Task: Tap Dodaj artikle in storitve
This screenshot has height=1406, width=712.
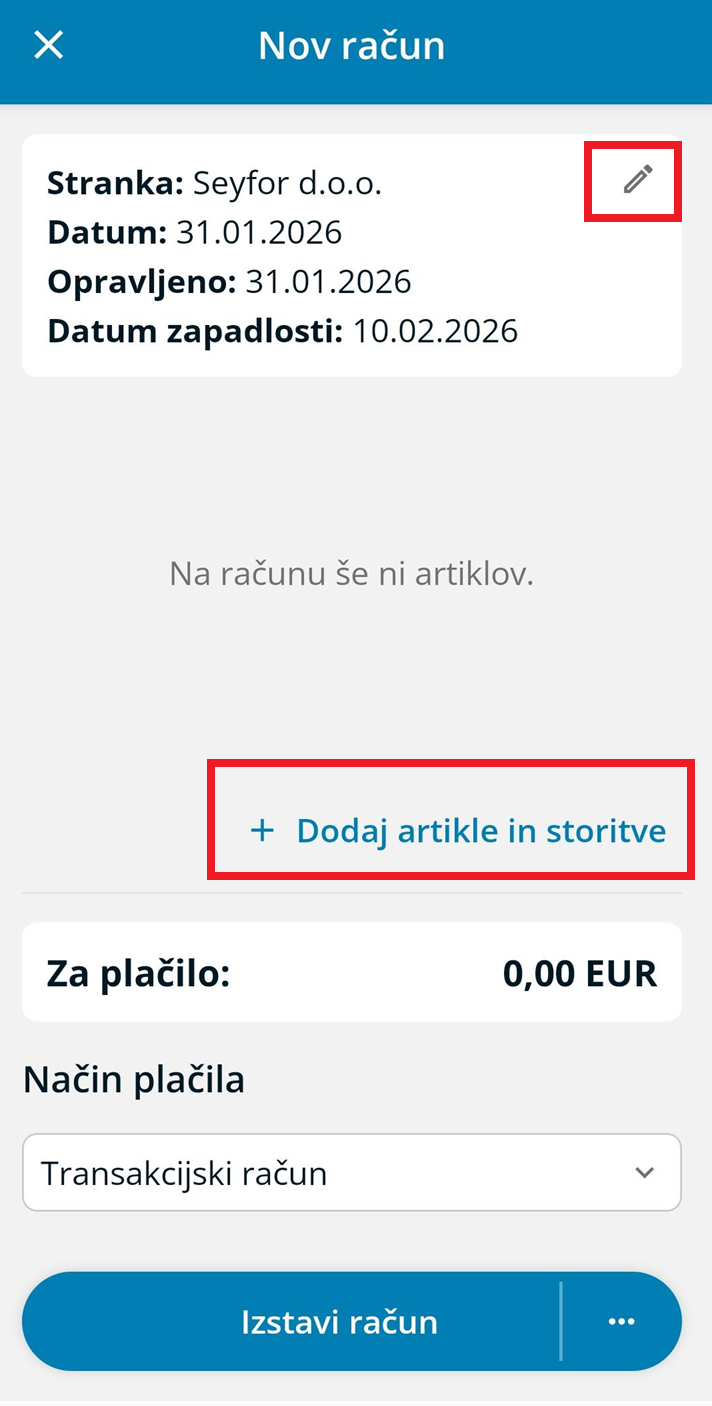Action: (x=458, y=831)
